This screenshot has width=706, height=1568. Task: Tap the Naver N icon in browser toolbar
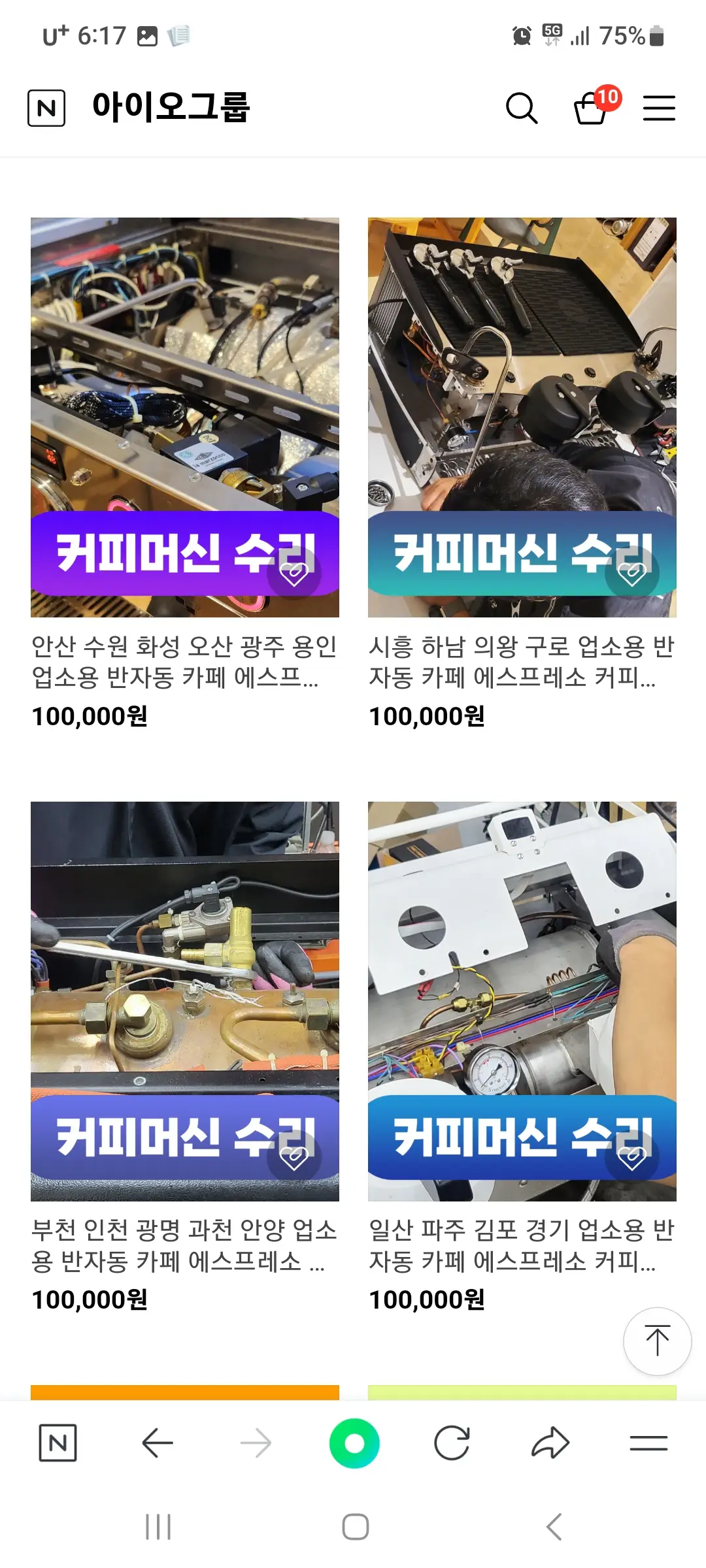coord(59,1445)
